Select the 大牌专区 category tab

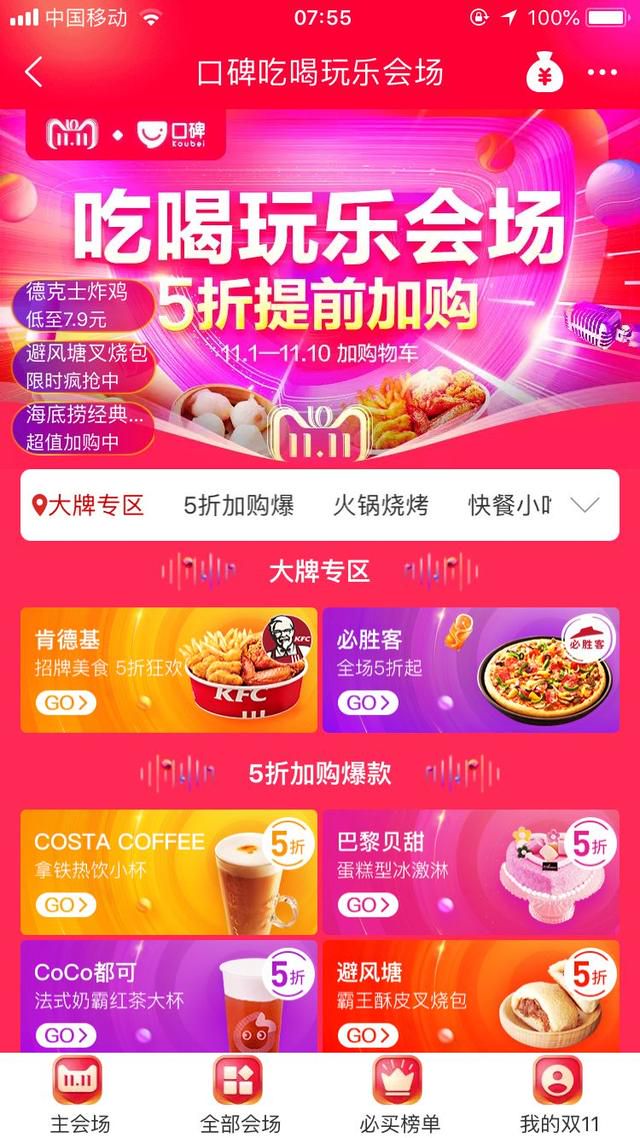(90, 505)
